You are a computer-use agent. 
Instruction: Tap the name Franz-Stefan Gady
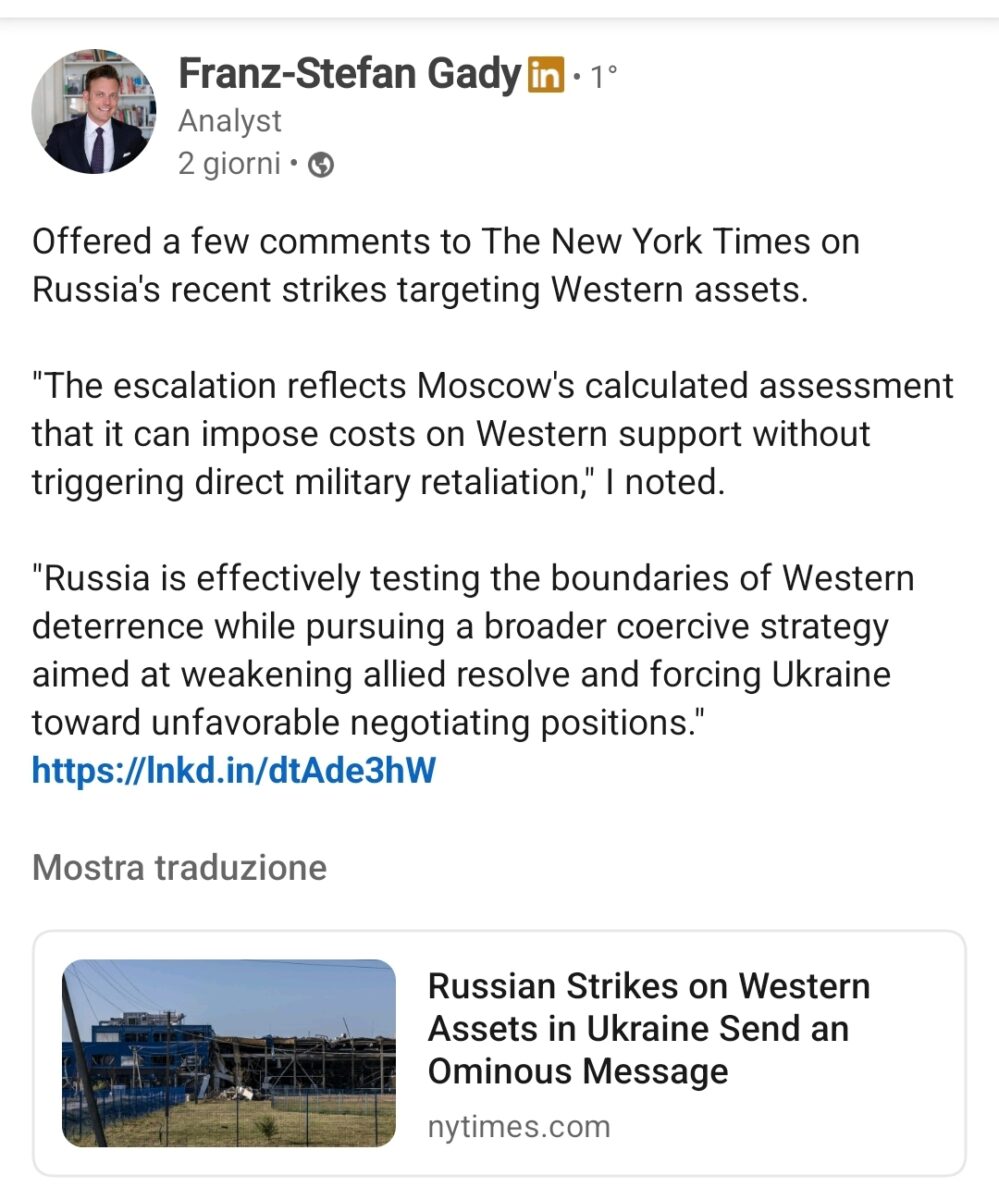[x=349, y=75]
